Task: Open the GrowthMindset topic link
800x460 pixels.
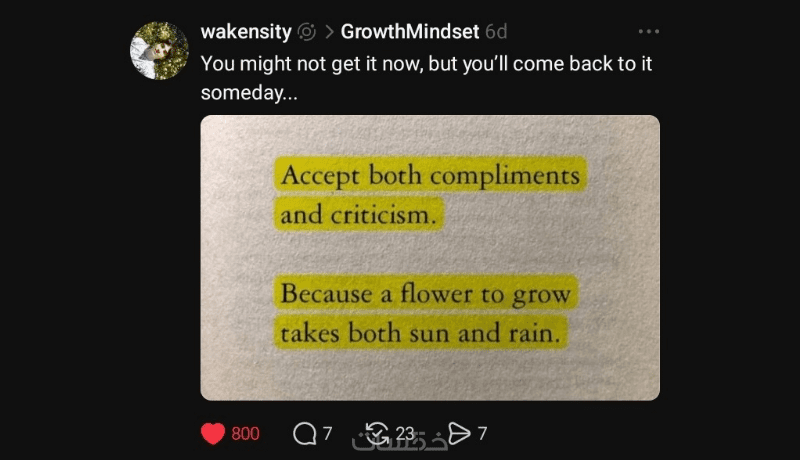Action: (x=409, y=32)
